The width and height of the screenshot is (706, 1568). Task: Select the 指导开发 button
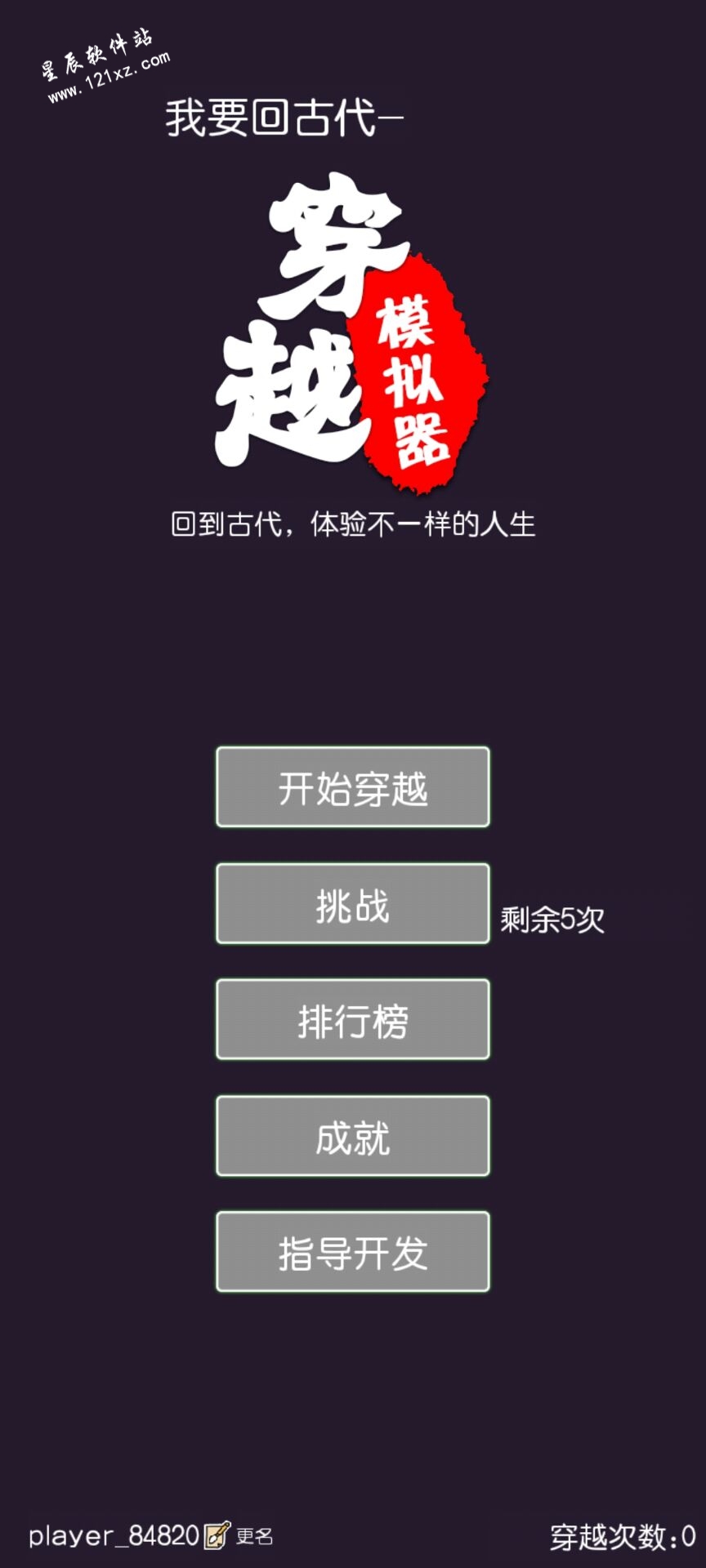[x=352, y=1252]
